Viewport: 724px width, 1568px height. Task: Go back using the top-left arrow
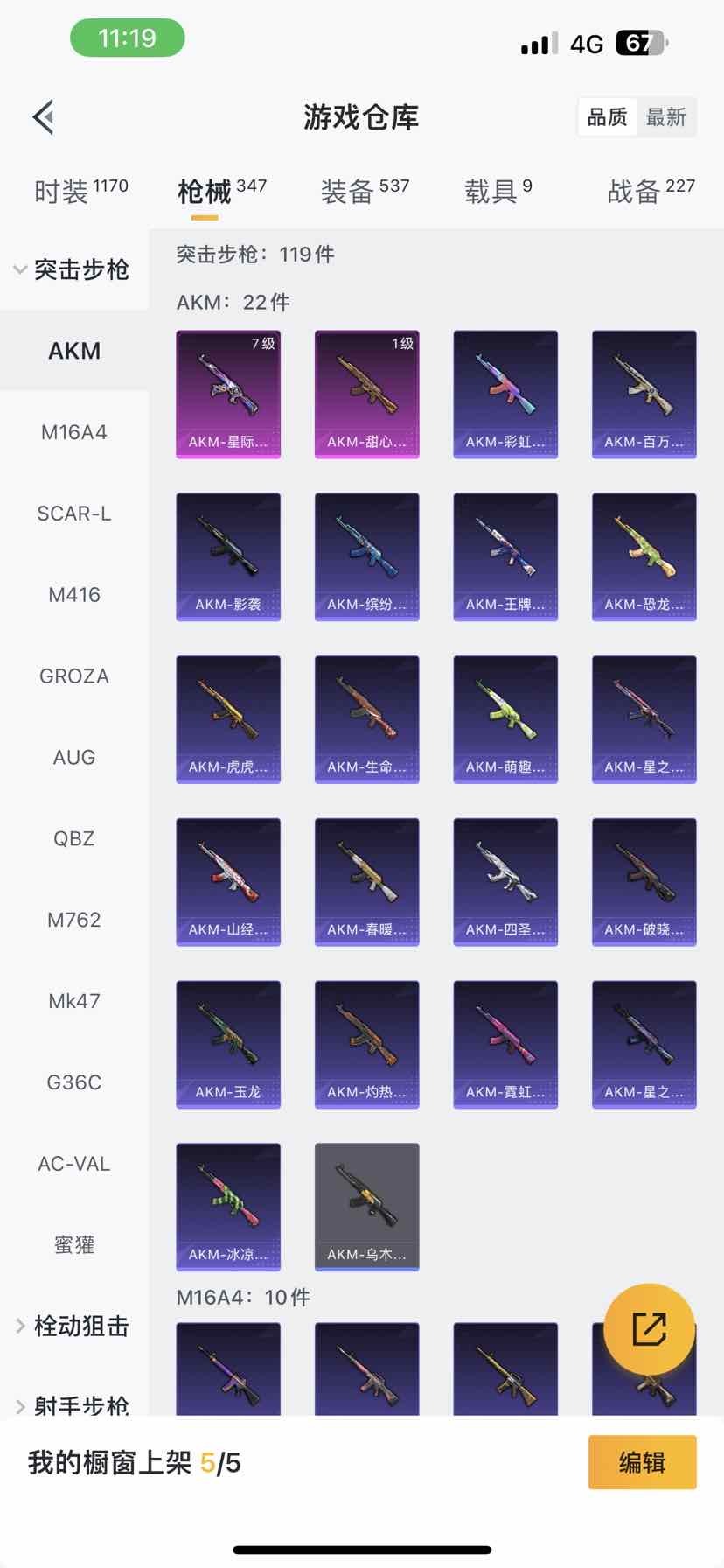[44, 116]
